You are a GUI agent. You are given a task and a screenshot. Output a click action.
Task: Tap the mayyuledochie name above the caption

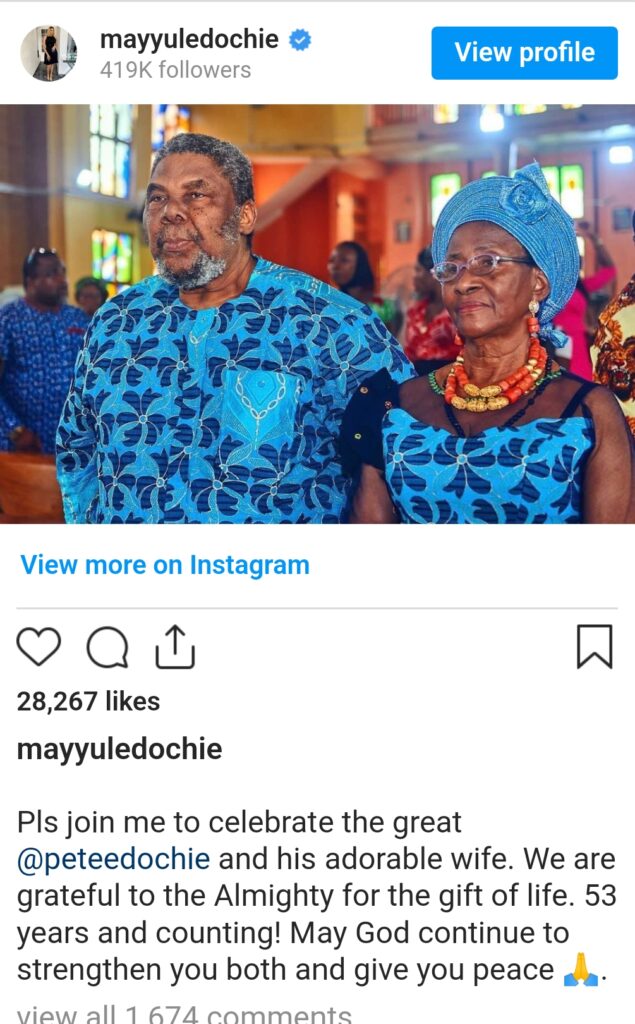click(x=120, y=749)
